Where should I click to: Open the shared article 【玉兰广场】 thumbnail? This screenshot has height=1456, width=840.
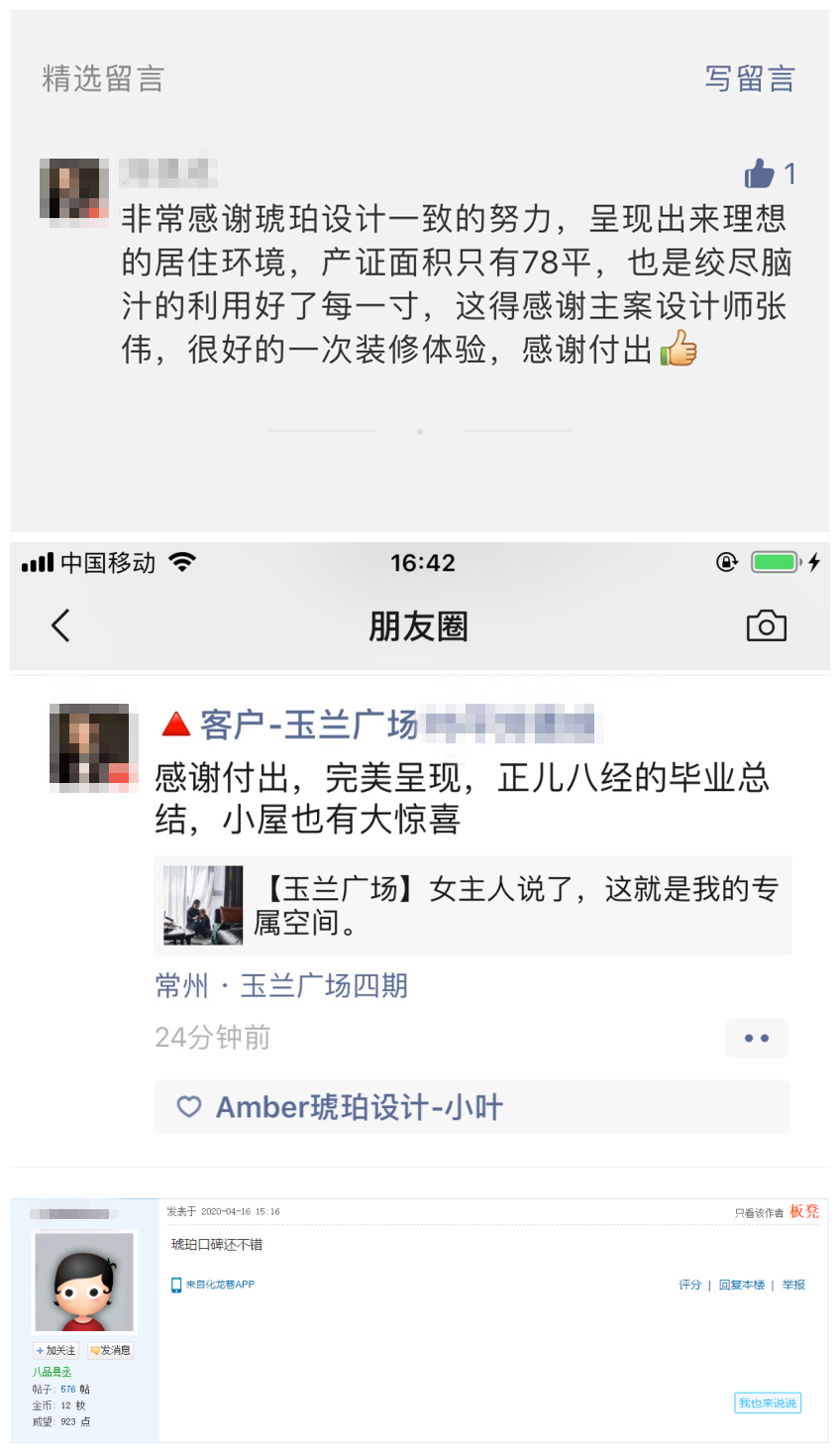tap(201, 904)
